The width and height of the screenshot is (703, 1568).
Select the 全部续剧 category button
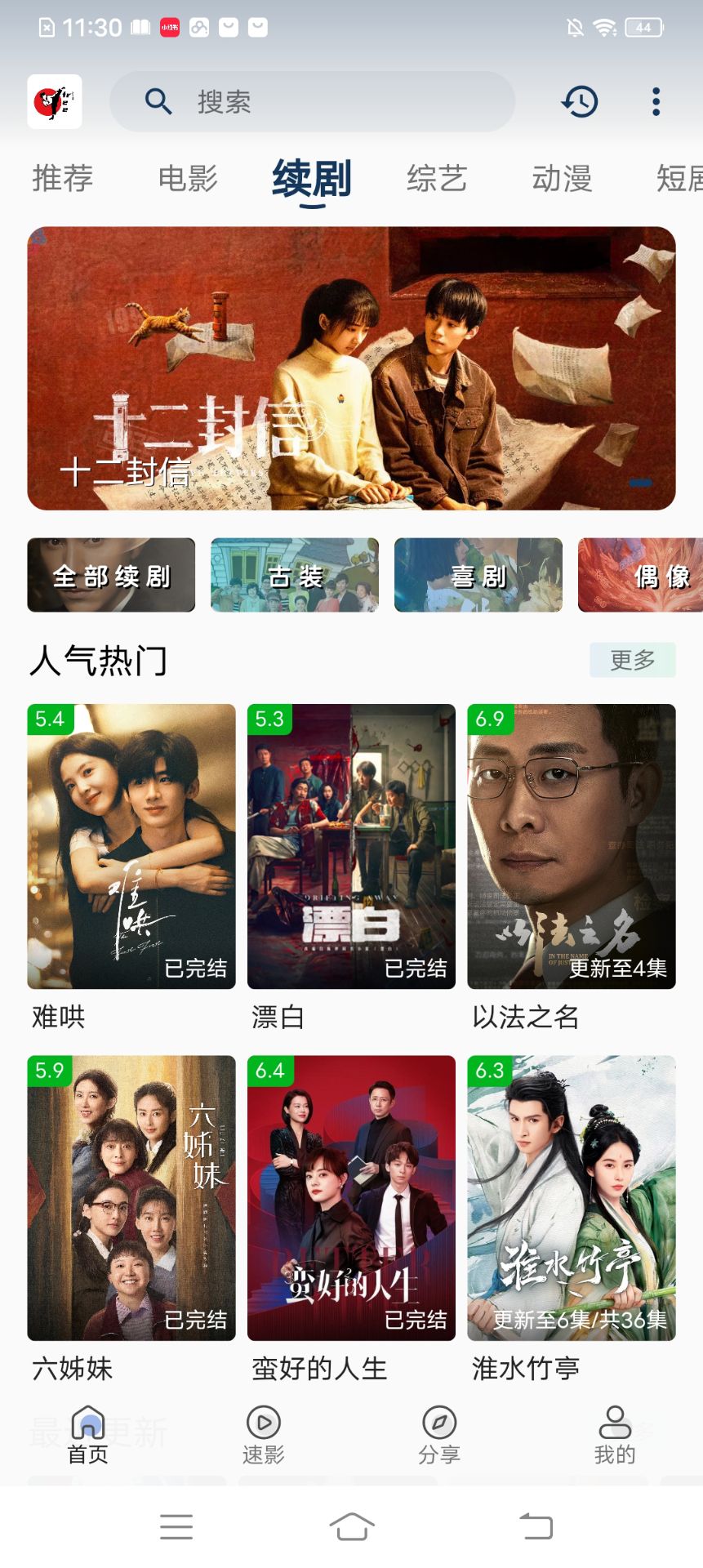pos(111,576)
